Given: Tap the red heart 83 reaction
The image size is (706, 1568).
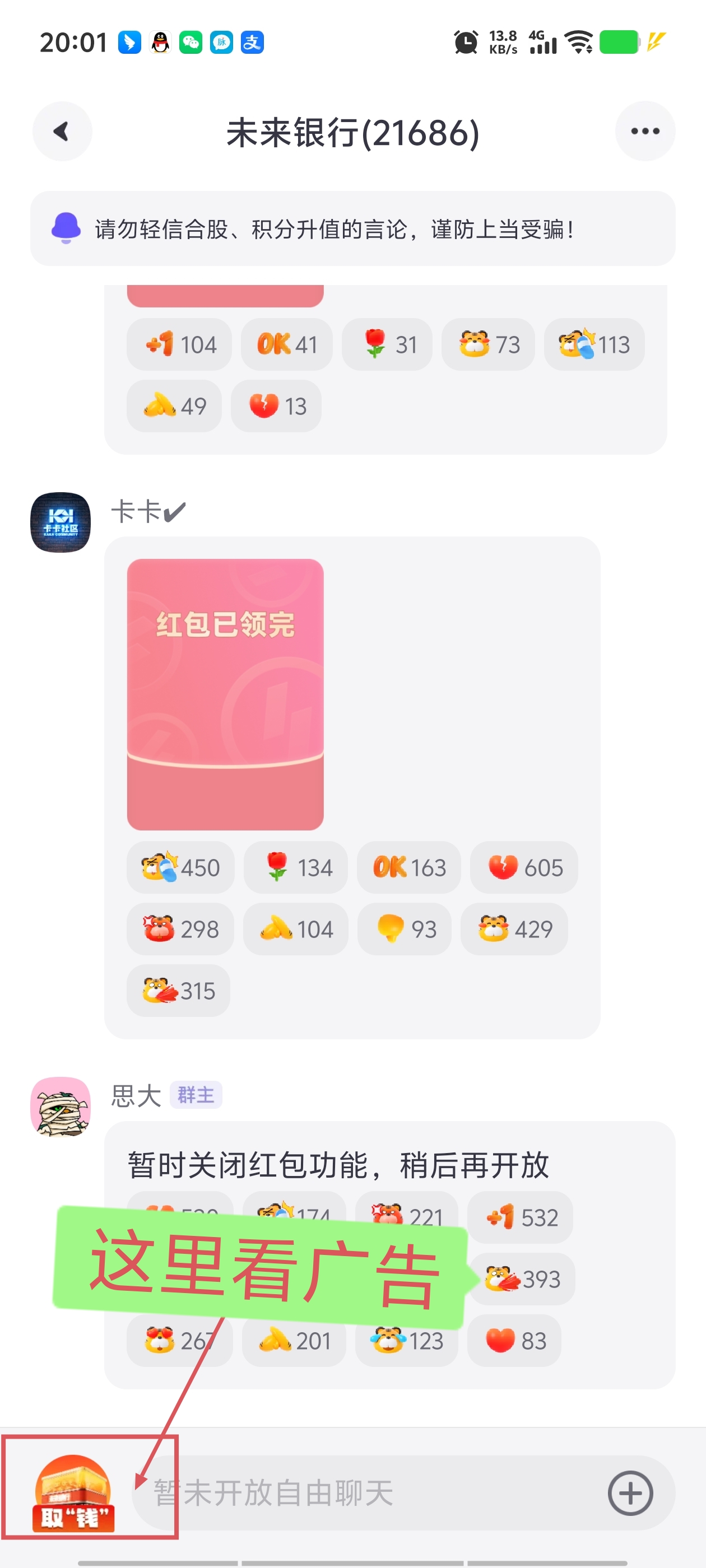Looking at the screenshot, I should (x=514, y=1341).
